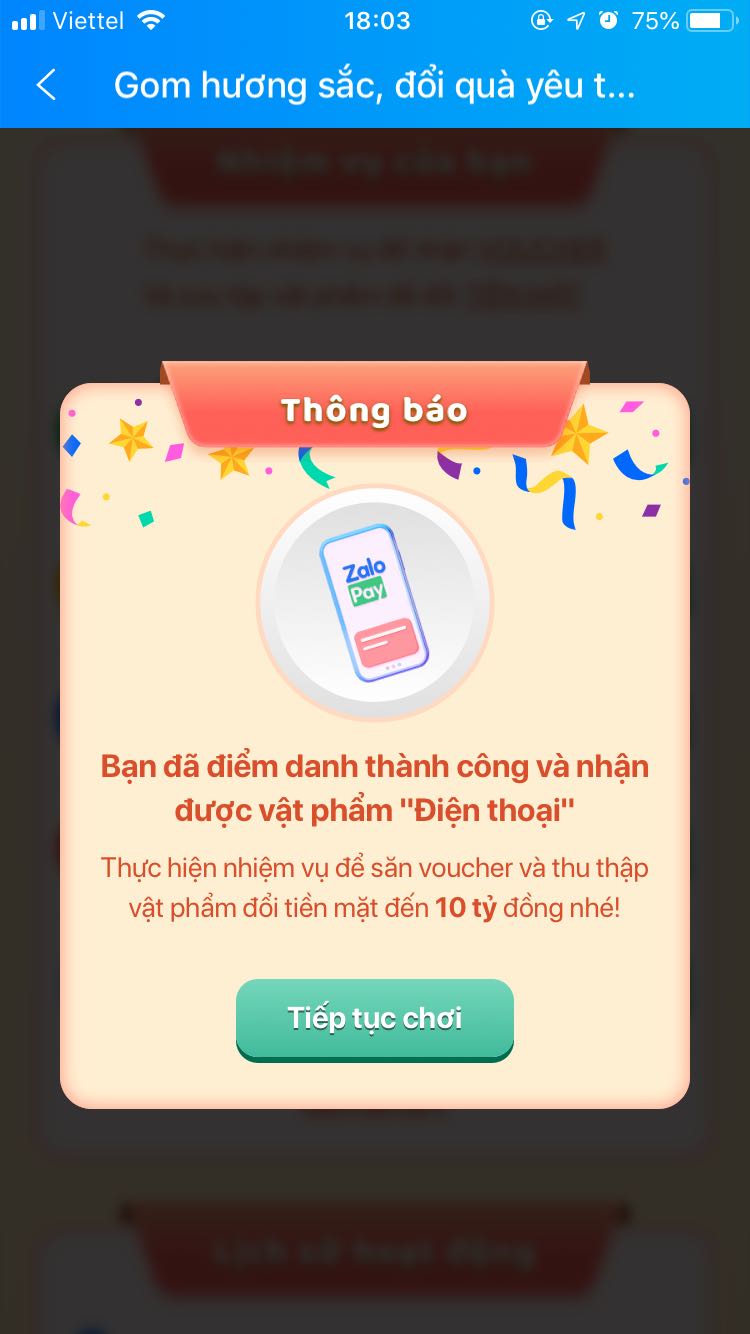Tap the back chevron in the header
The height and width of the screenshot is (1334, 750).
46,86
